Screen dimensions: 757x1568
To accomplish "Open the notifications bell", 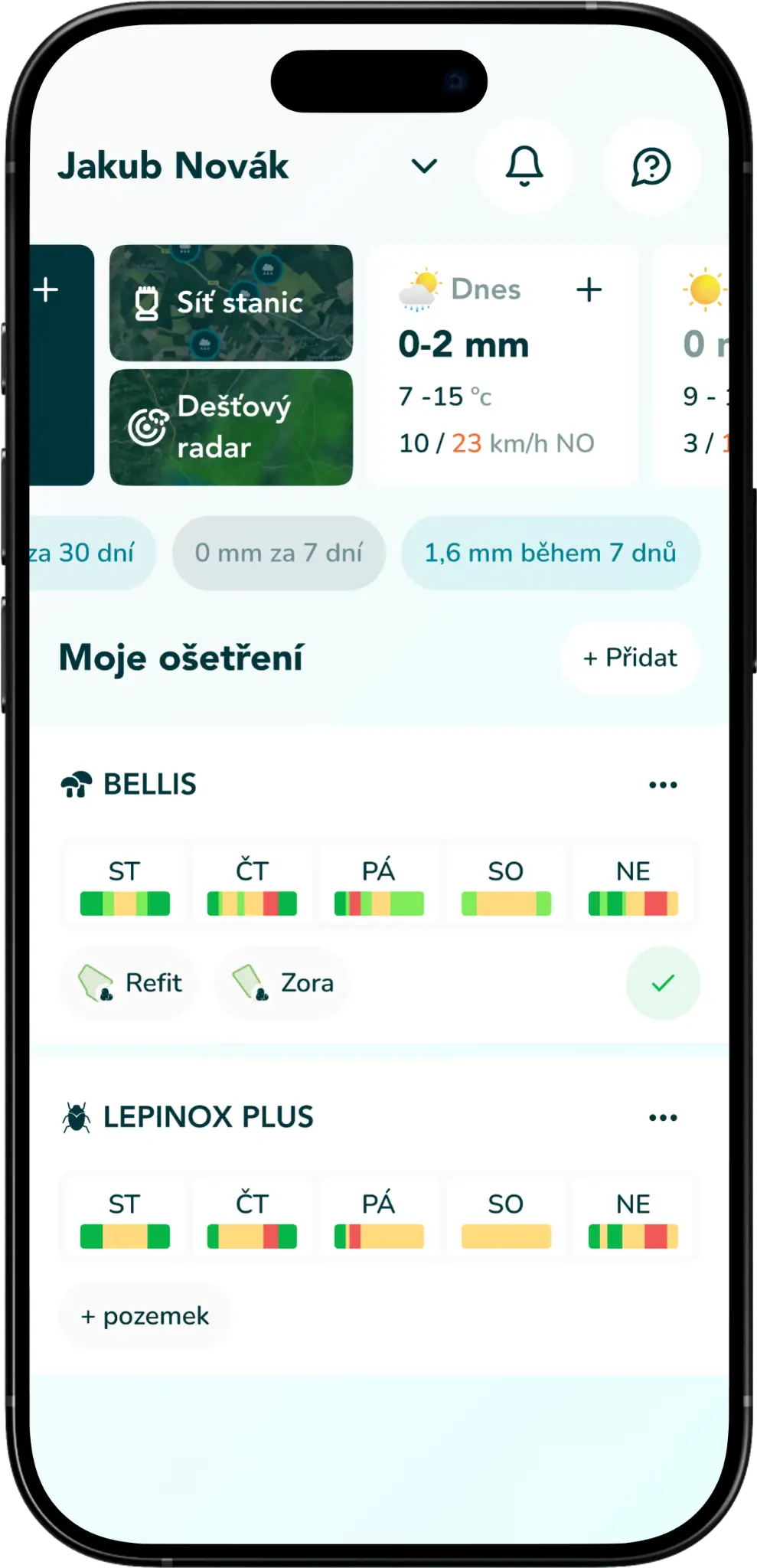I will 524,166.
